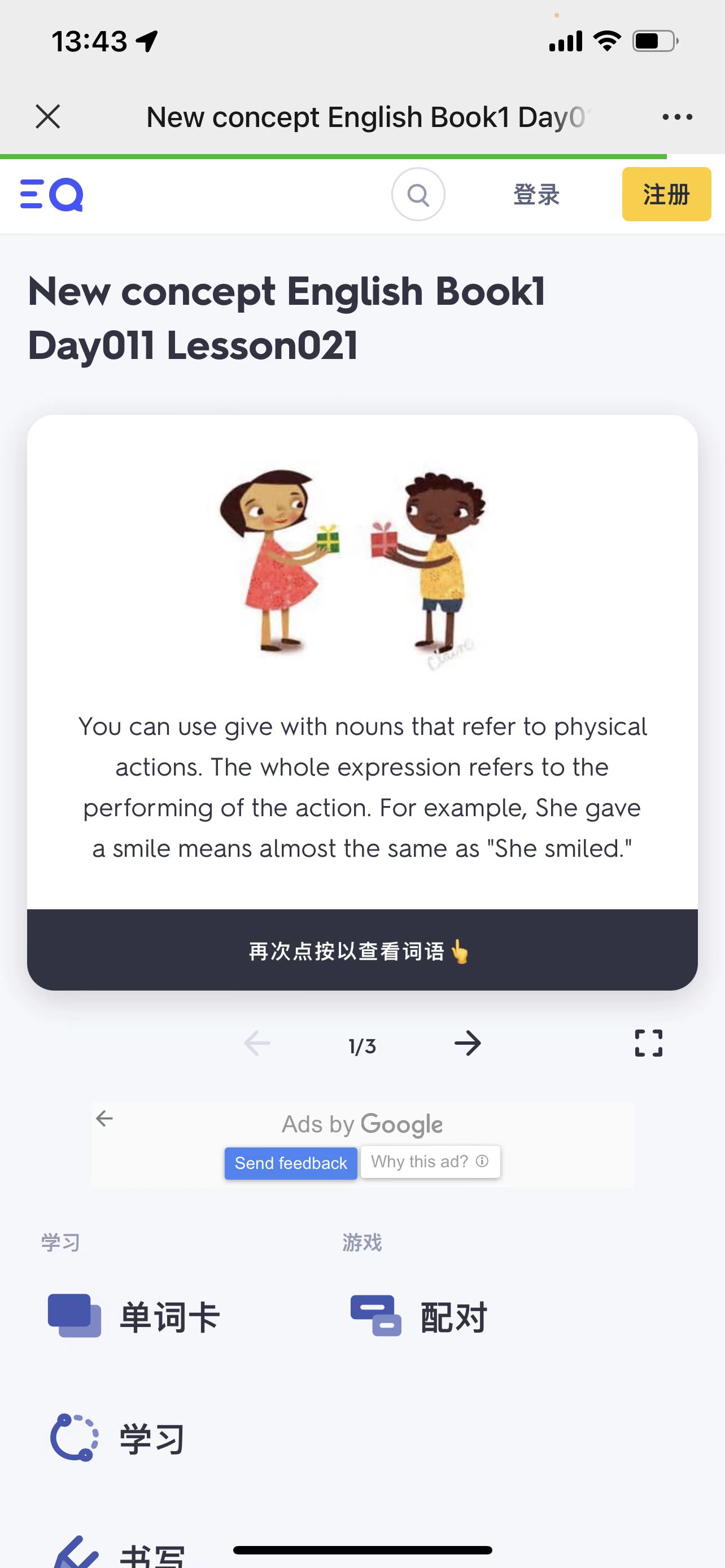Enter fullscreen flashcard mode
The image size is (725, 1568).
coord(648,1043)
